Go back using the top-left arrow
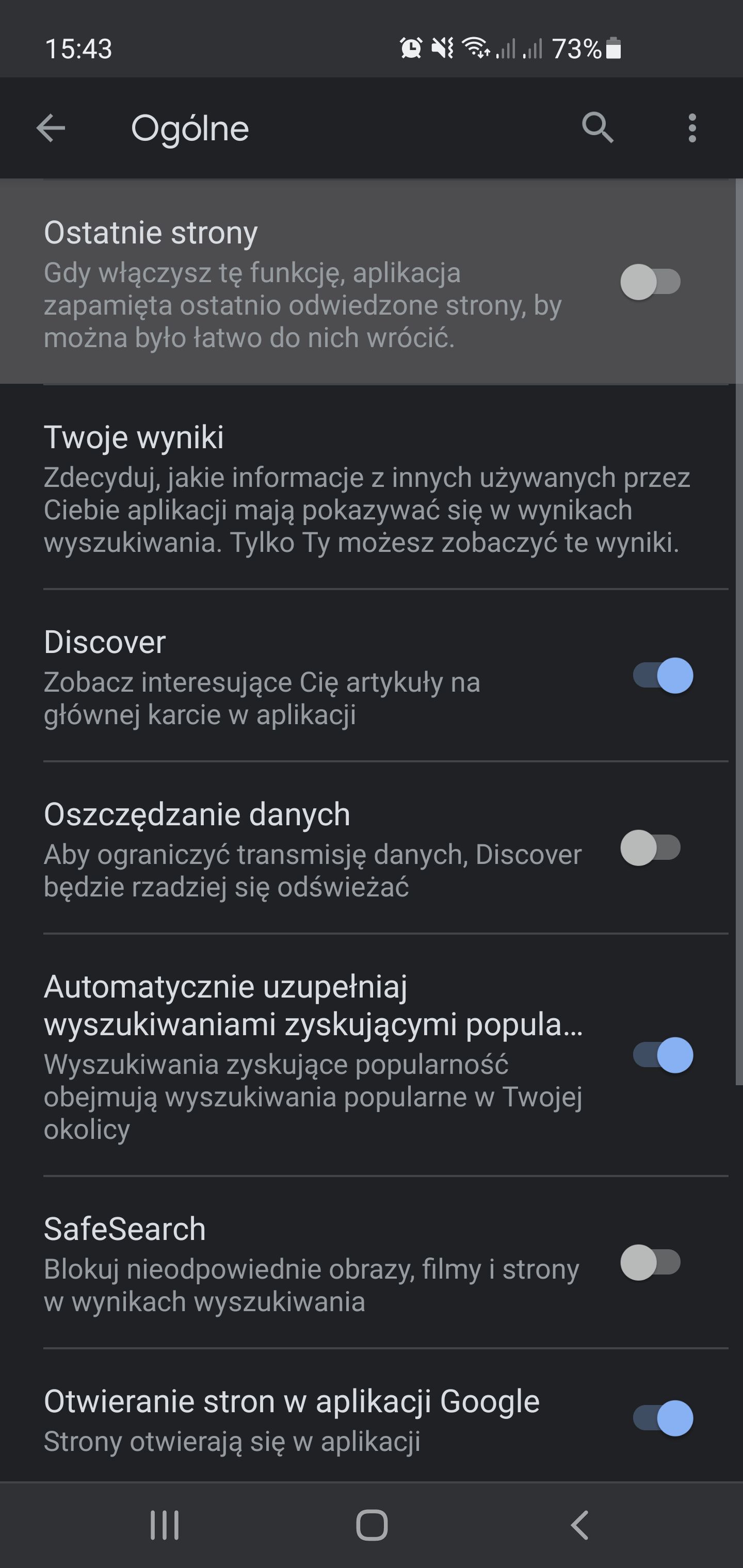Viewport: 743px width, 1568px height. pyautogui.click(x=51, y=128)
